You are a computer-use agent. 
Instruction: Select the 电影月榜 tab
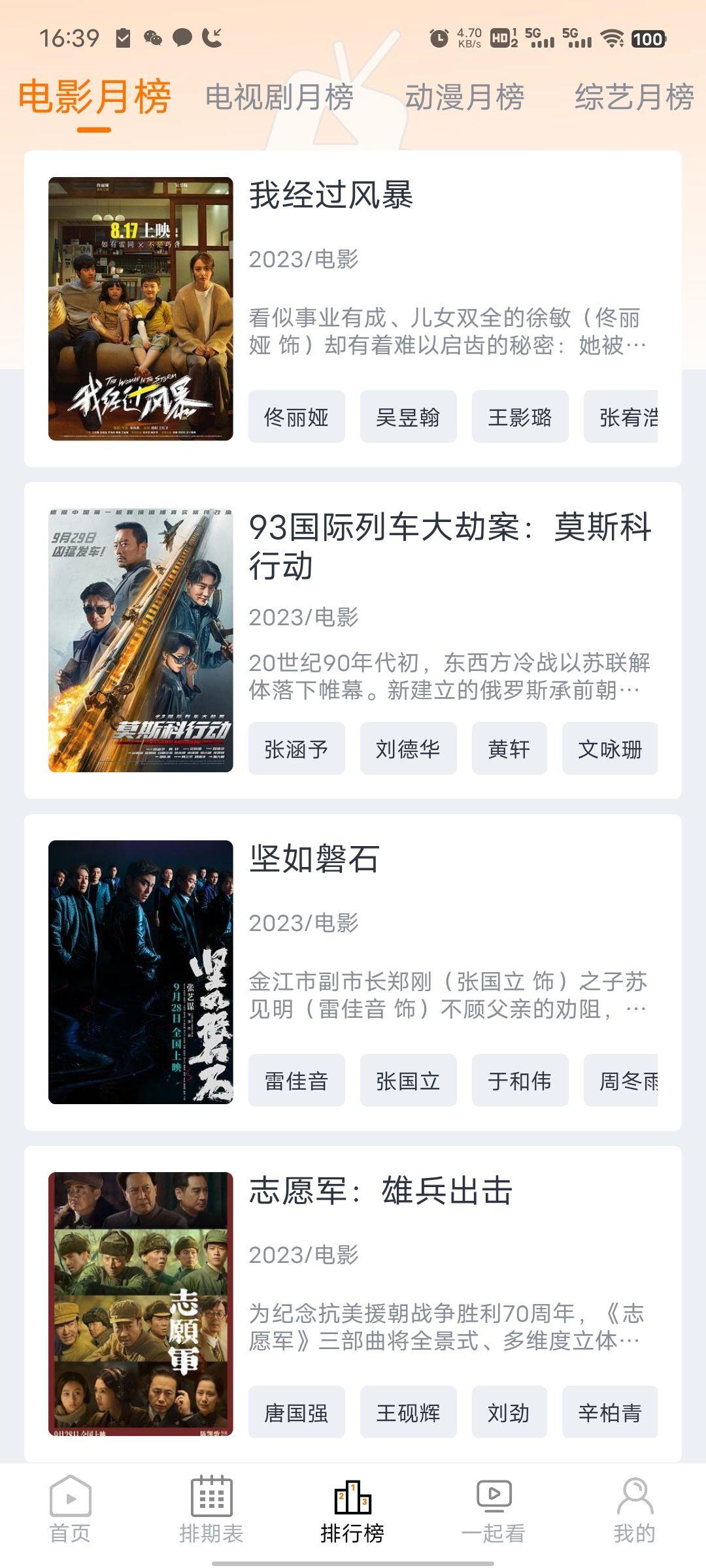[95, 98]
